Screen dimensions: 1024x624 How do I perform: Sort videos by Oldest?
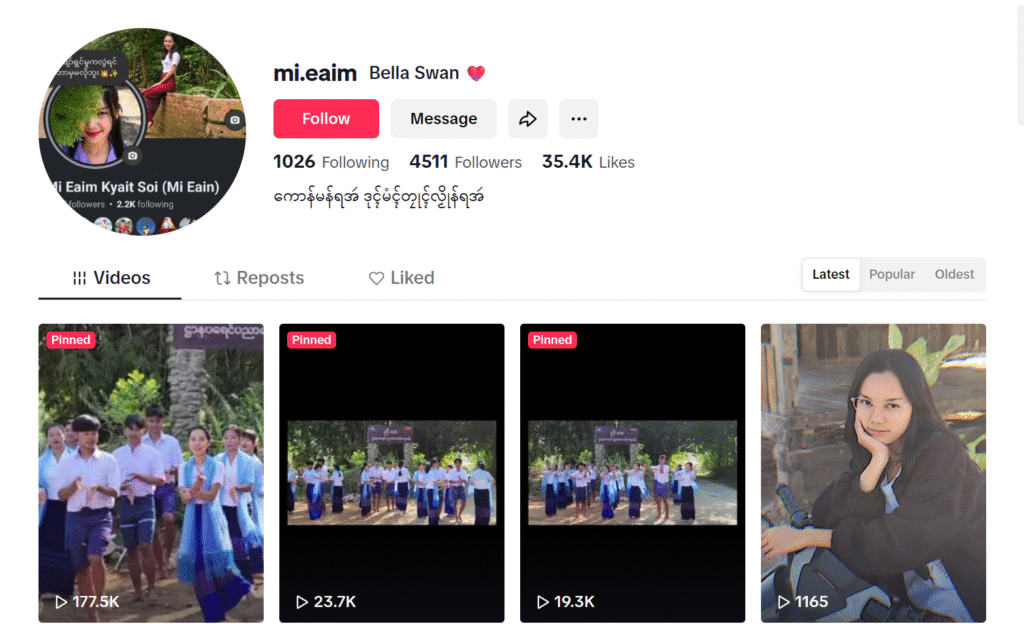point(954,274)
